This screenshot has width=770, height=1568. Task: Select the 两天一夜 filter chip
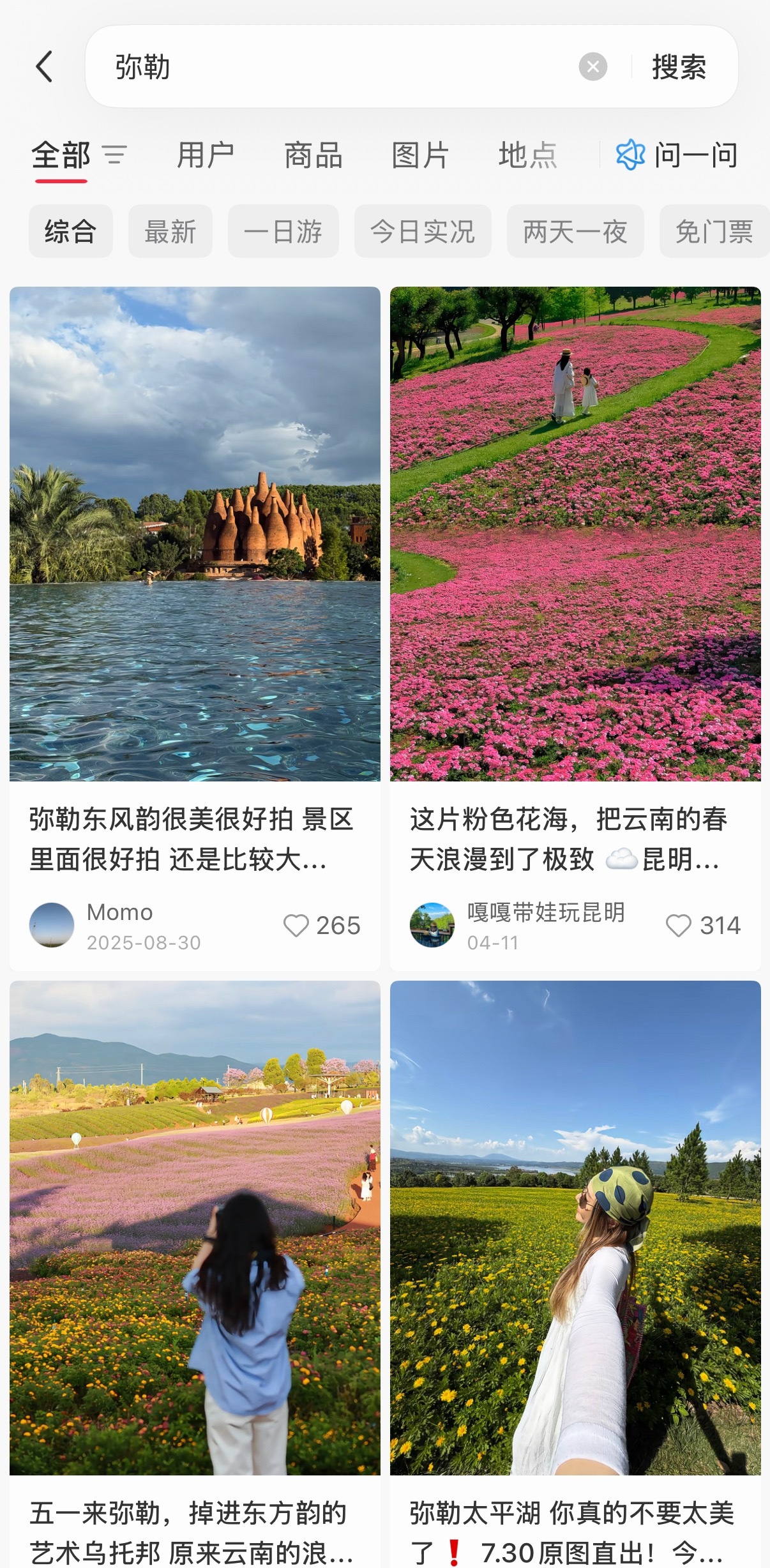pos(575,231)
